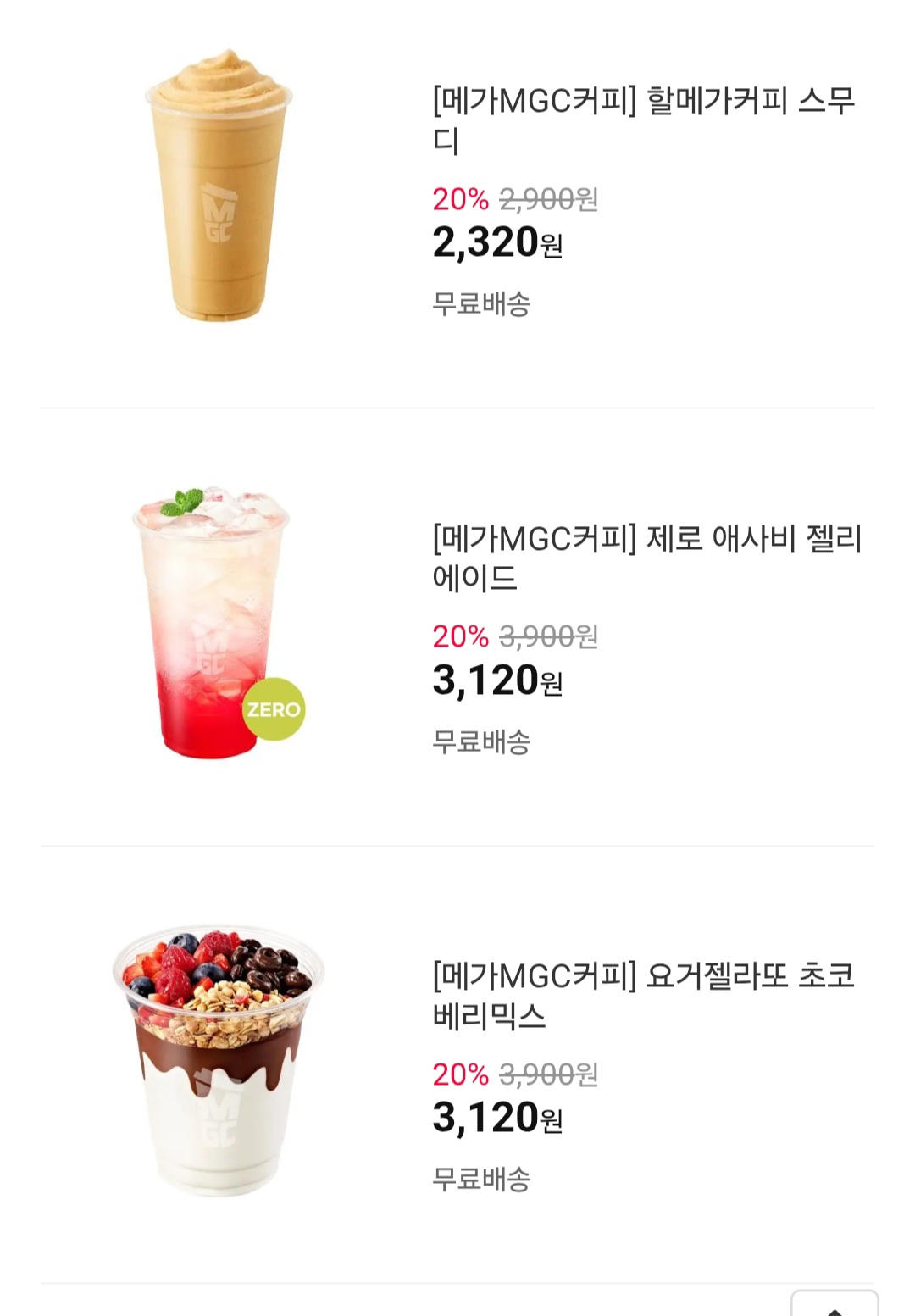
Task: Open the 요거젤라또 초코베리믹스 product
Action: click(644, 996)
